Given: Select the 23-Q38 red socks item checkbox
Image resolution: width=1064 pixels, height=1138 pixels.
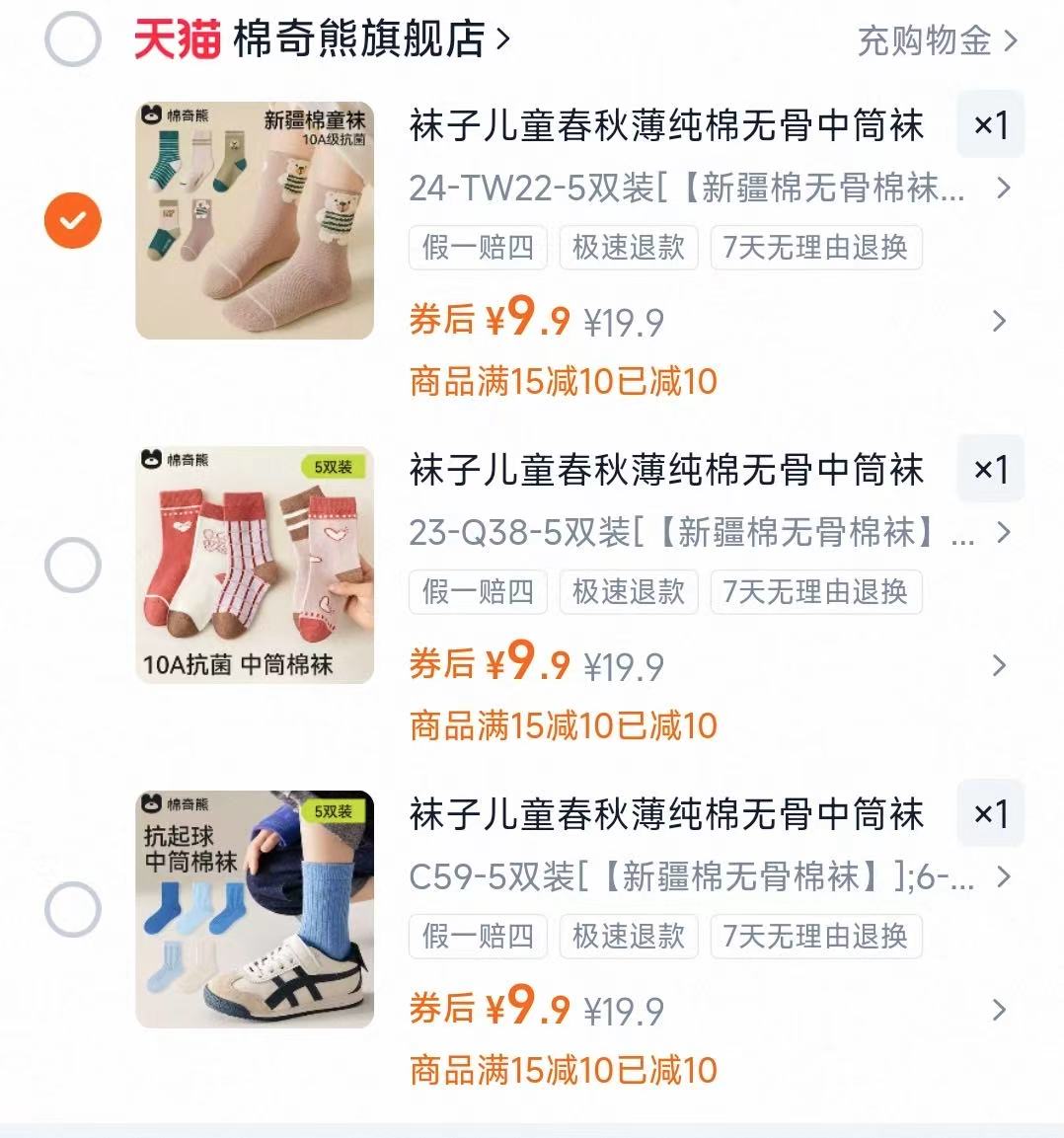Looking at the screenshot, I should click(x=71, y=564).
